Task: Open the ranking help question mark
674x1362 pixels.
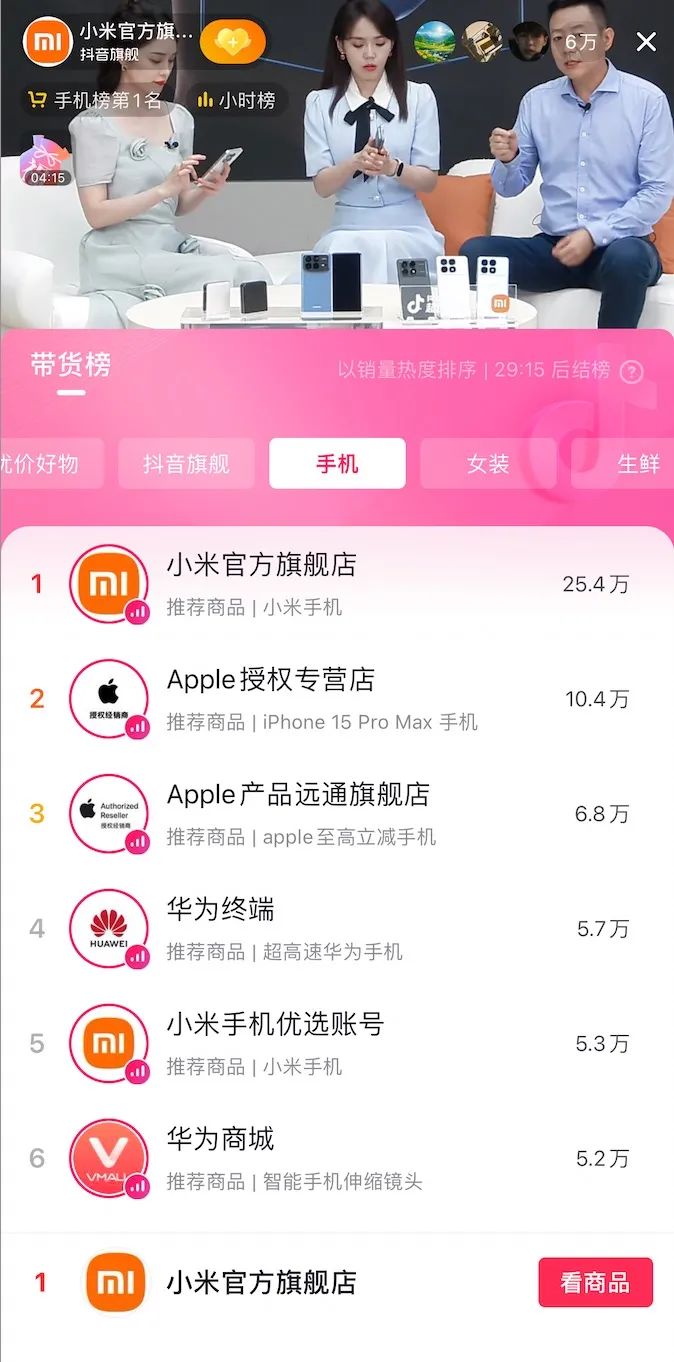Action: click(632, 372)
